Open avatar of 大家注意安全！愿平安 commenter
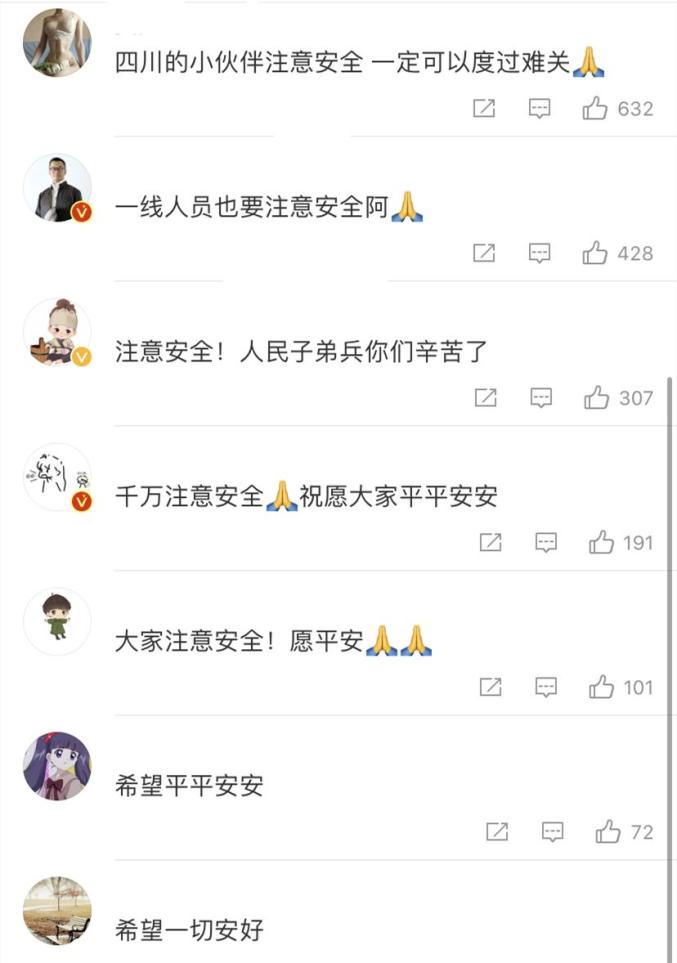The image size is (677, 963). point(57,621)
